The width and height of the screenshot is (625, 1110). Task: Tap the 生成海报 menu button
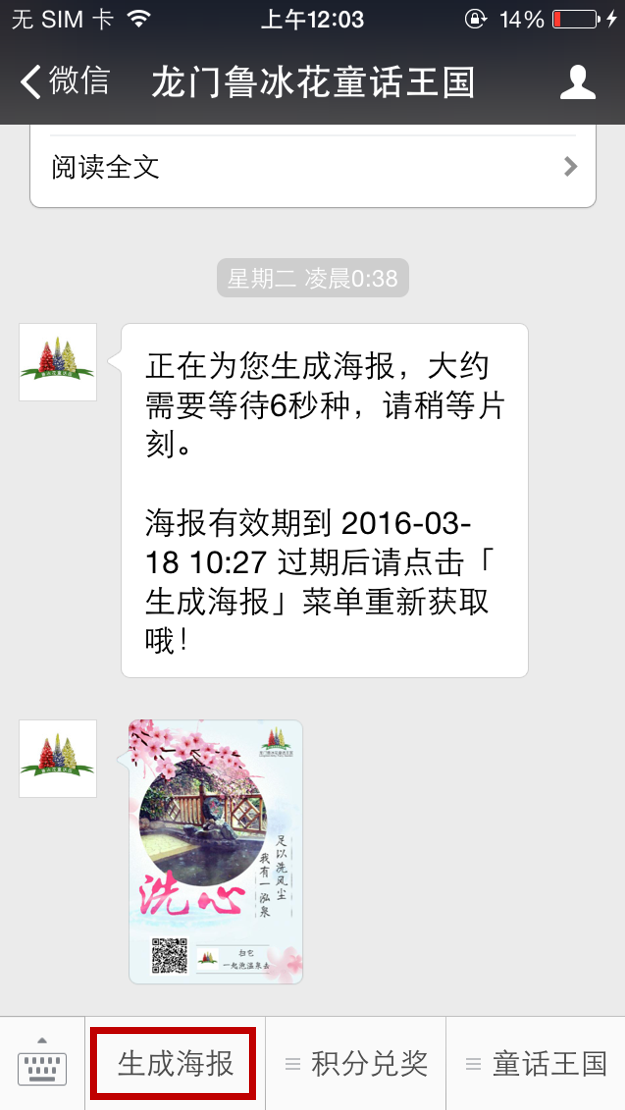176,1063
